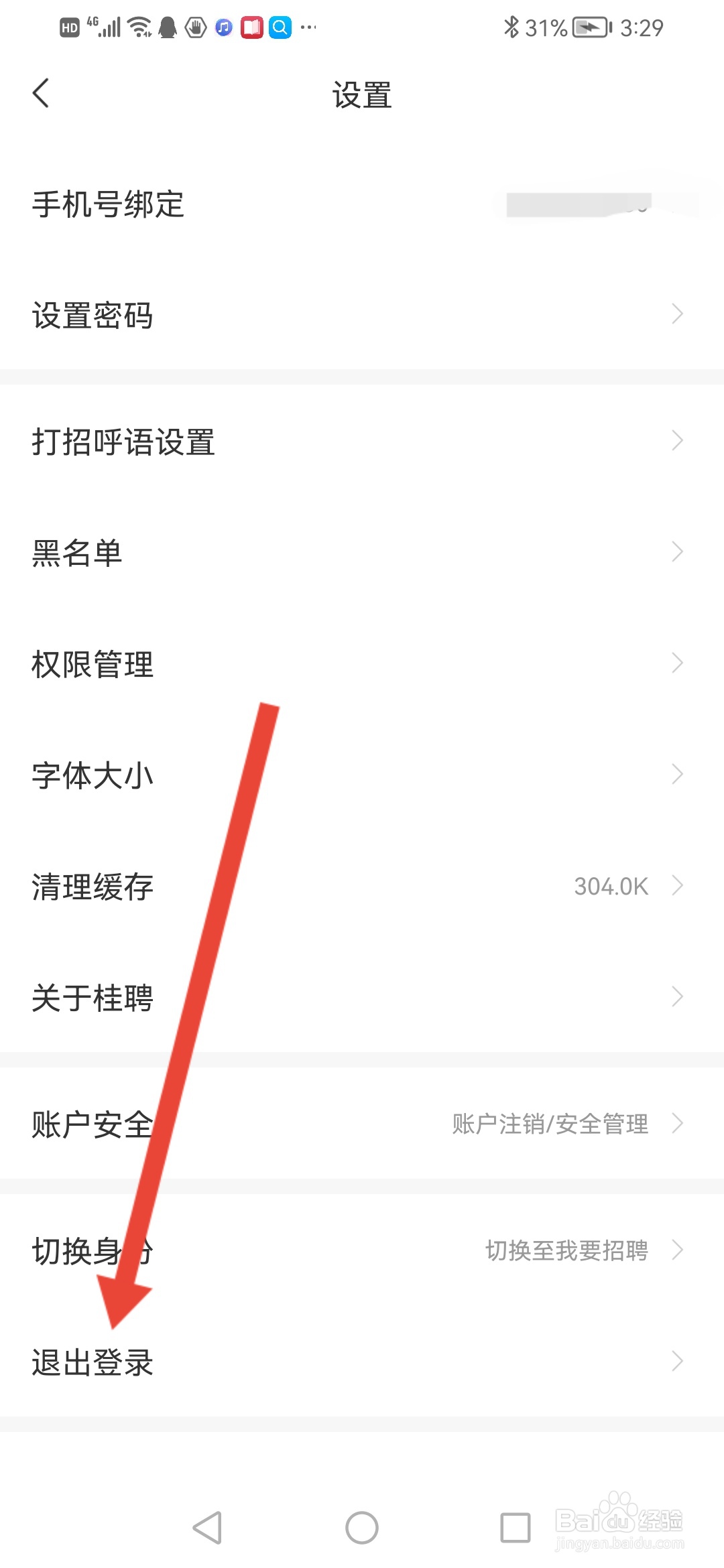Screen dimensions: 724x1568
Task: Open 黑名单 via its right chevron
Action: tap(677, 551)
